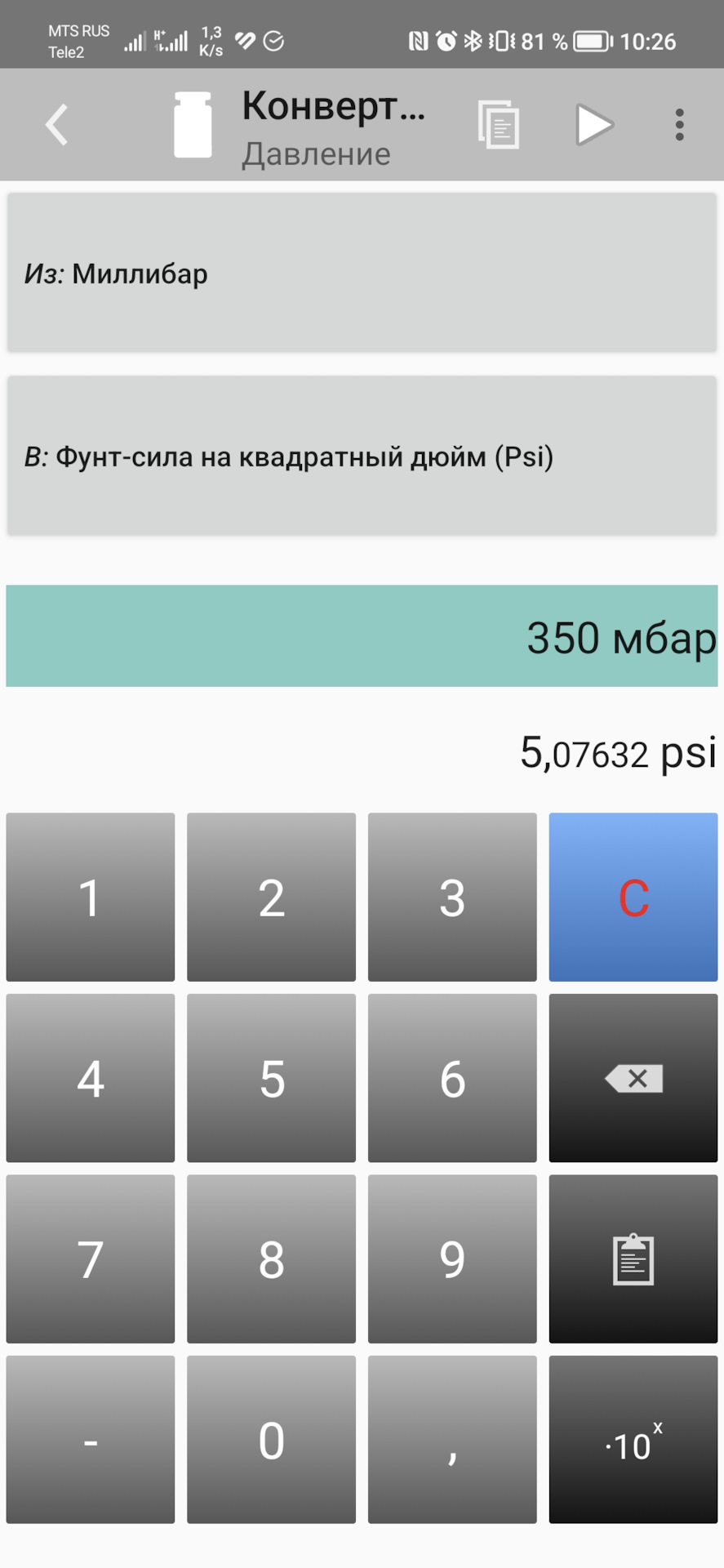Enter digit 5 on the keypad

271,1078
